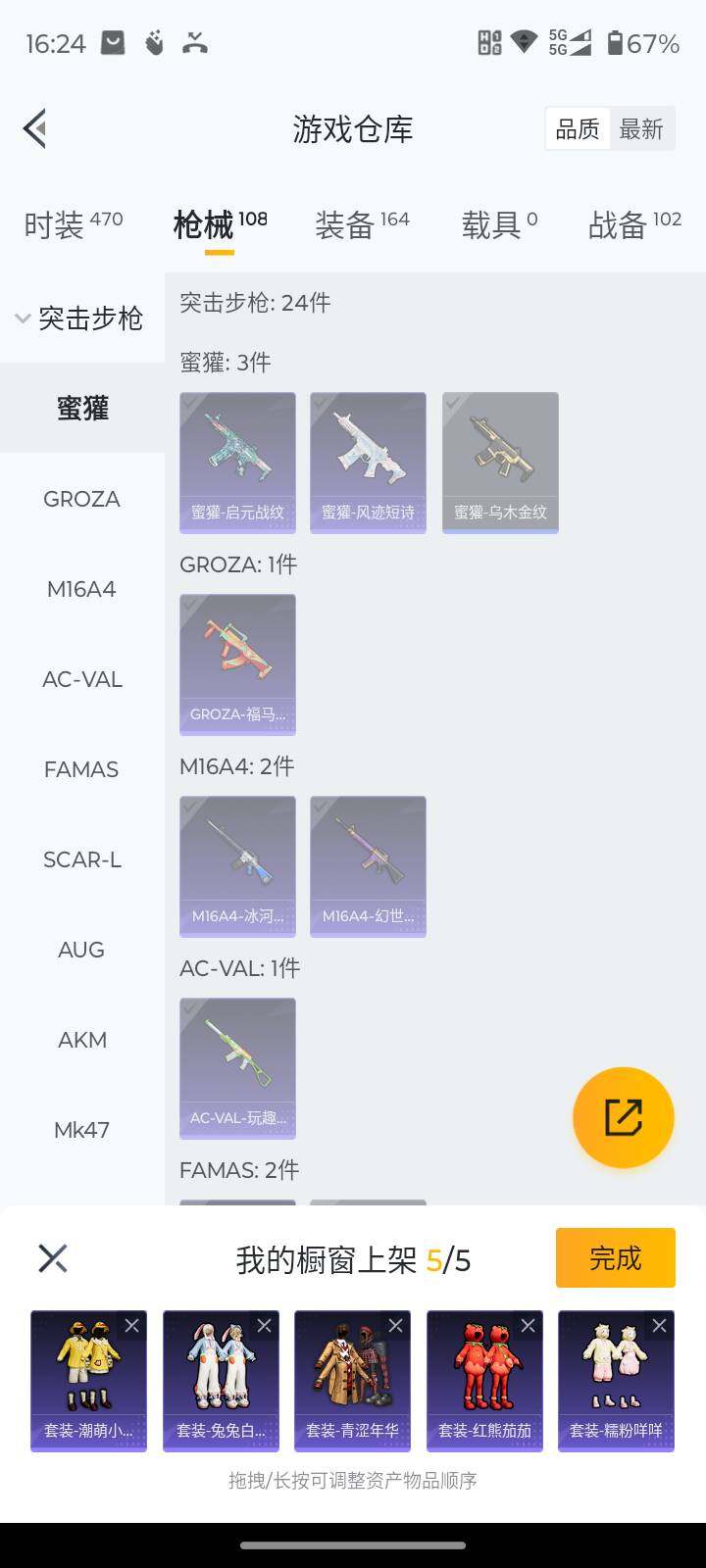
Task: Jump to GROZA in the sidebar
Action: pos(81,499)
